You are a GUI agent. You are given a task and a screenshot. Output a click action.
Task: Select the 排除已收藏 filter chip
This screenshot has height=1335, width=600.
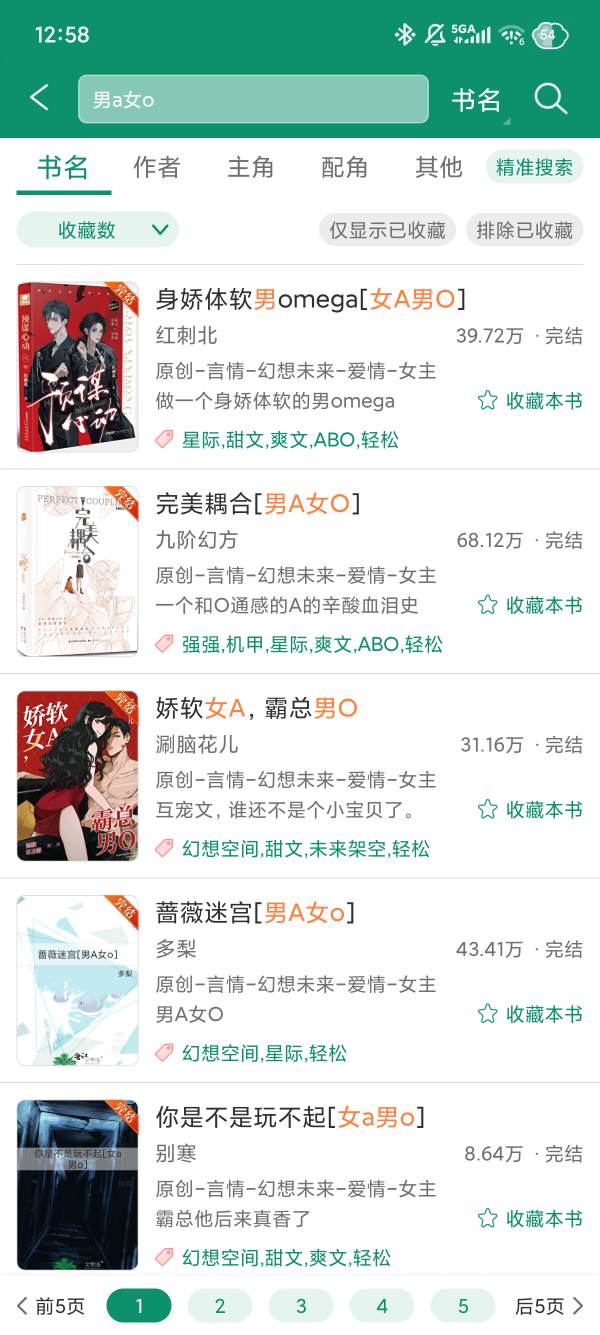pyautogui.click(x=524, y=230)
